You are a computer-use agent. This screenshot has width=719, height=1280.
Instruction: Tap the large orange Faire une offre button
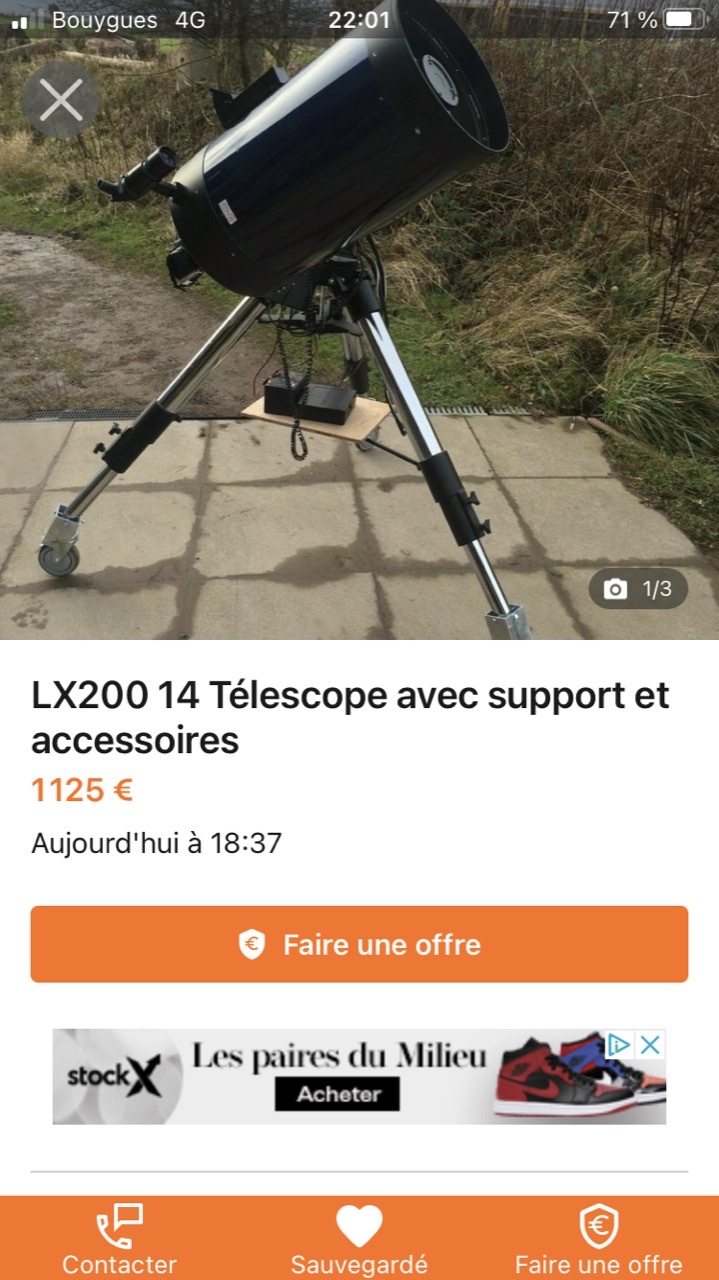359,944
